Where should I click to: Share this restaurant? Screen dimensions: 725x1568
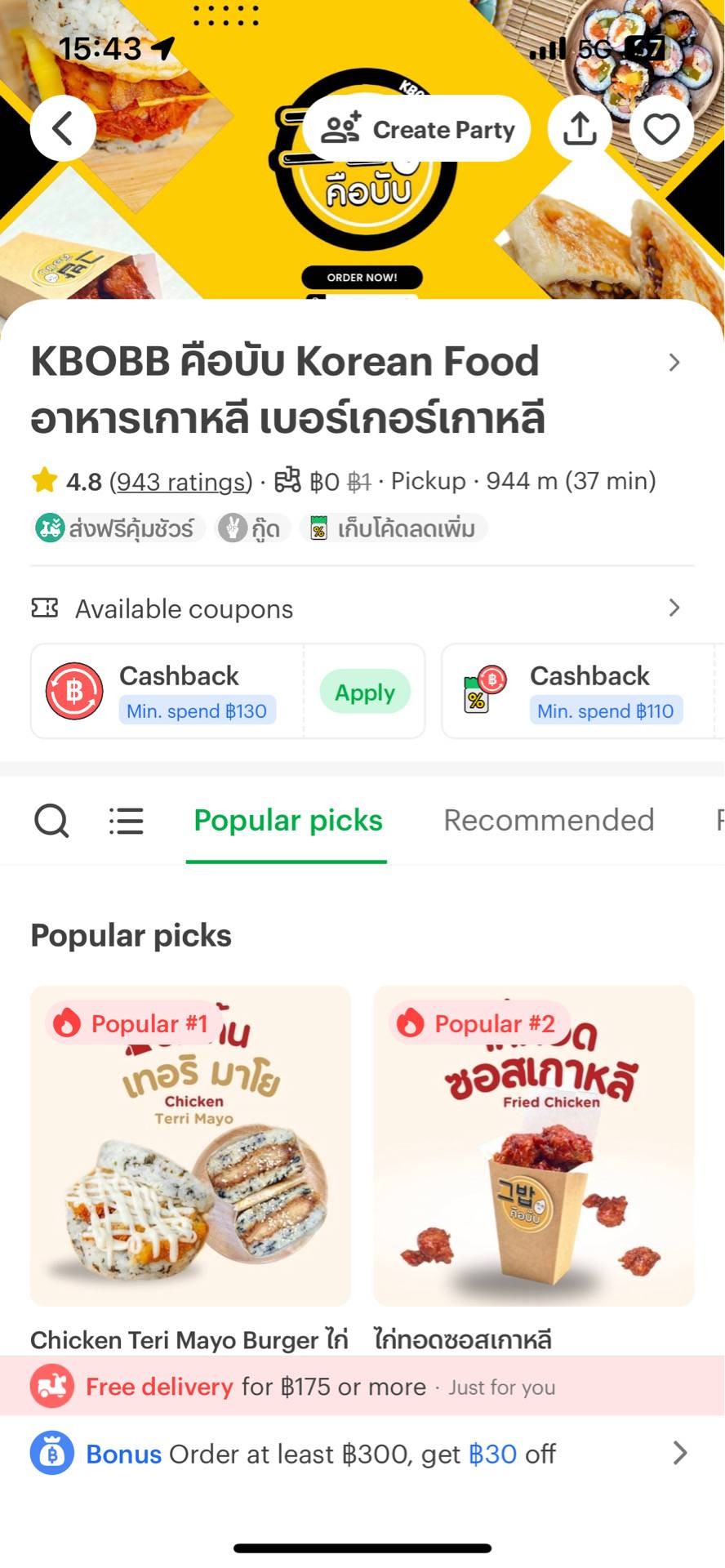[x=580, y=129]
